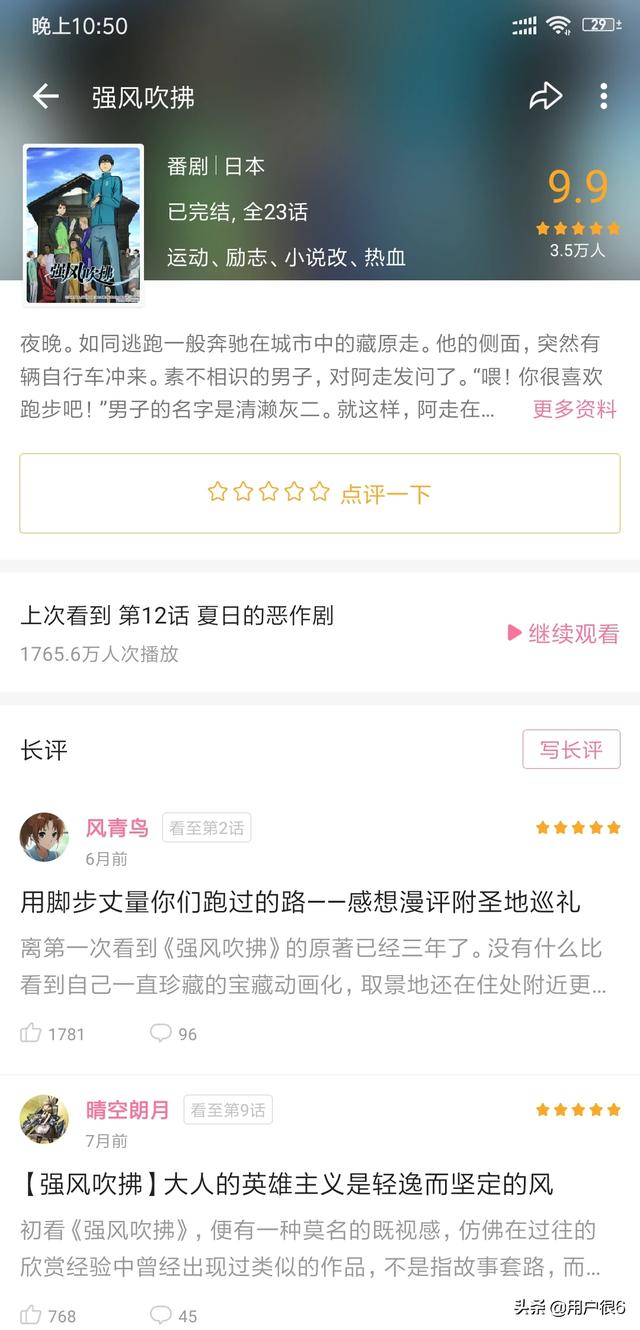Open the review 大人的英雄主义是轻逸而坚定的风
640x1330 pixels.
pos(287,1185)
